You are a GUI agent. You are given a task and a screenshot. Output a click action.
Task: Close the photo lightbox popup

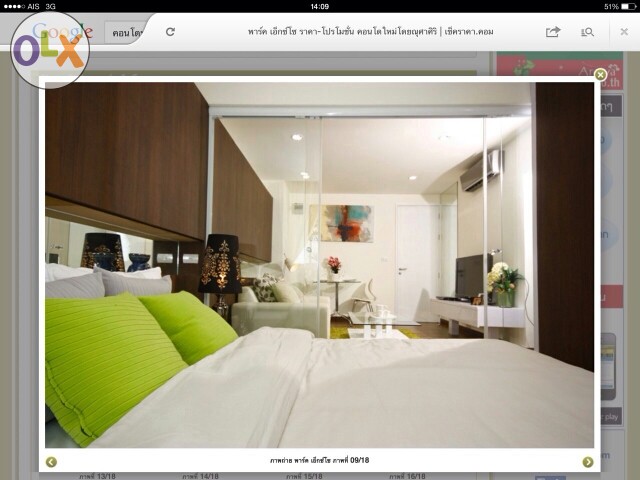pyautogui.click(x=600, y=75)
